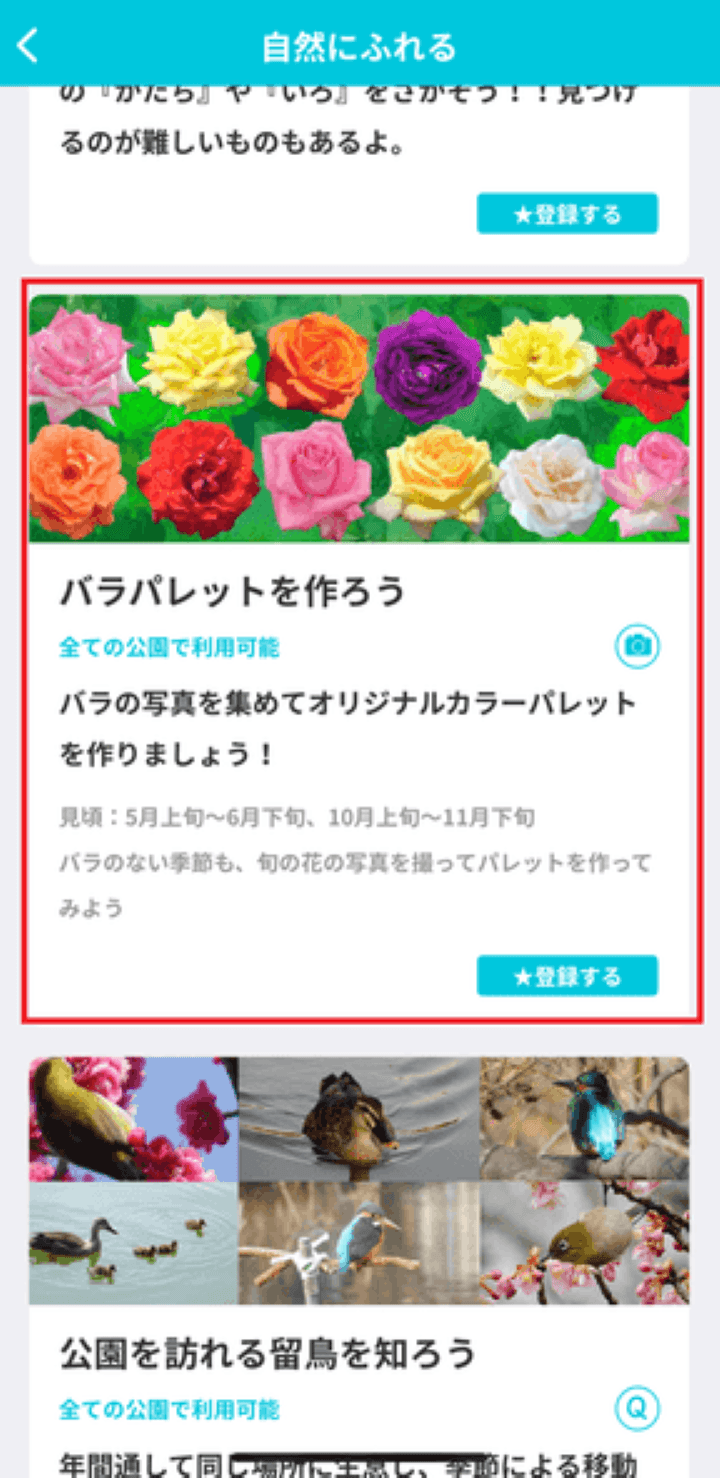Tap the camera icon on バラパレットを作ろう
Image resolution: width=720 pixels, height=1478 pixels.
tap(637, 647)
